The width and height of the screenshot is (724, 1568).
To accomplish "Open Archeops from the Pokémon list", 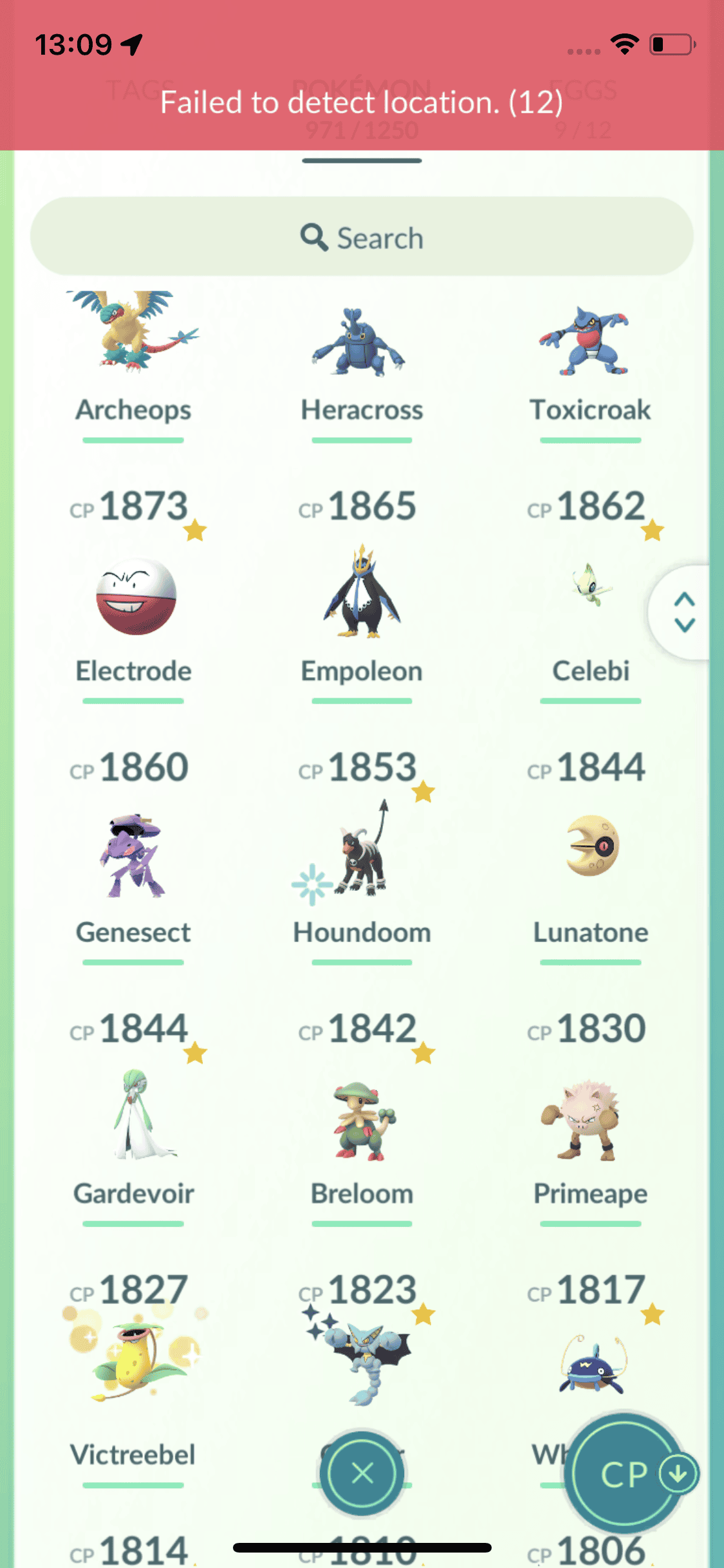I will click(133, 341).
